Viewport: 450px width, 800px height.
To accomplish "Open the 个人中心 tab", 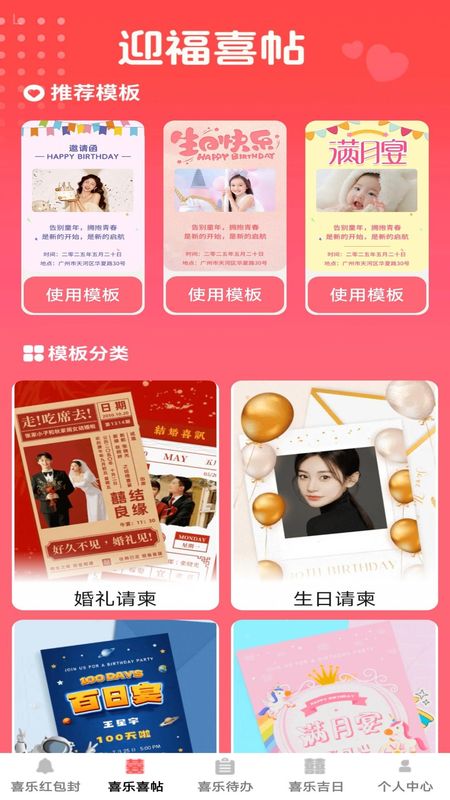I will 405,776.
